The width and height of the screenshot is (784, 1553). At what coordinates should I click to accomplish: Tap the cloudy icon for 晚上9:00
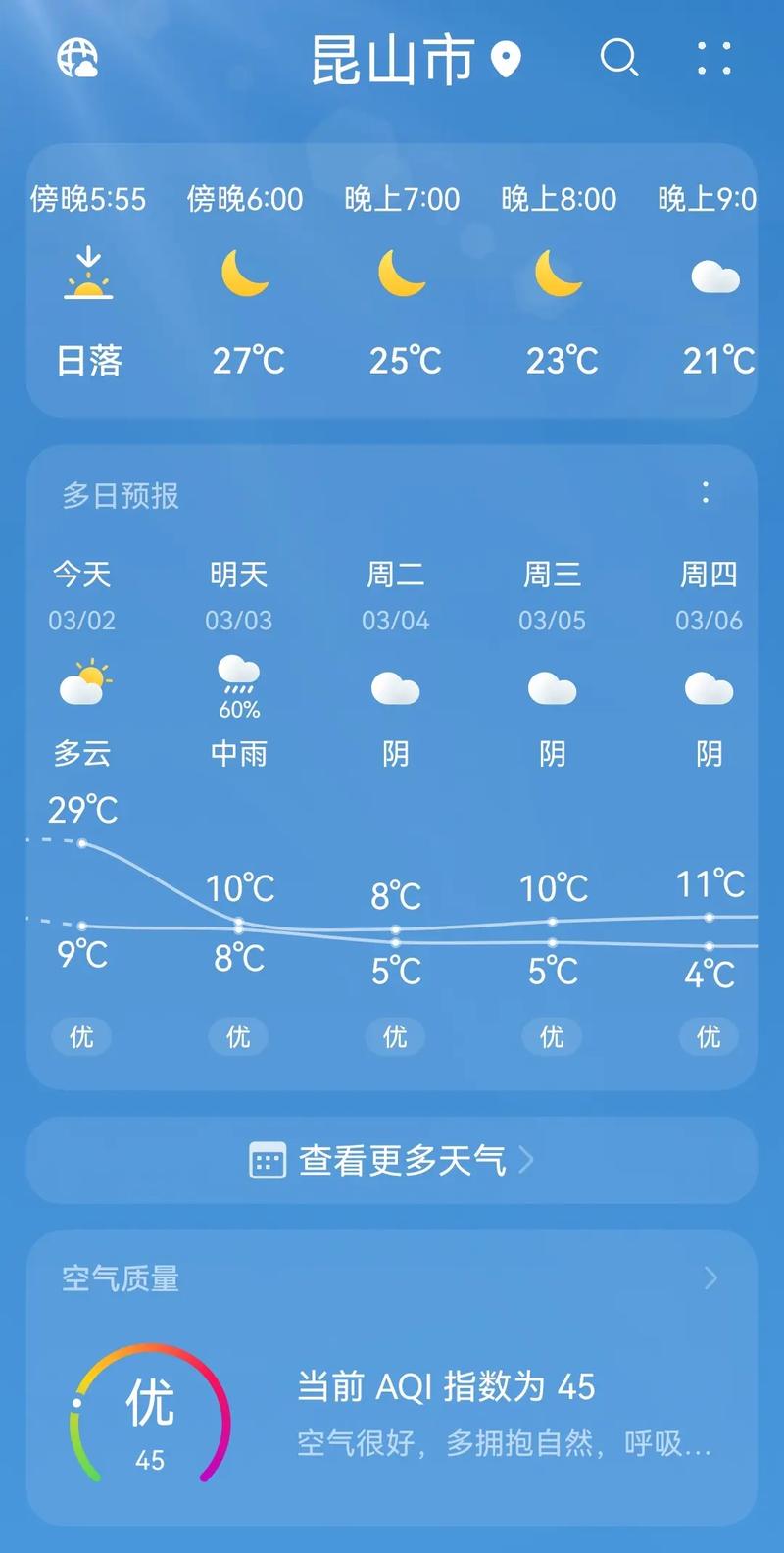click(715, 277)
